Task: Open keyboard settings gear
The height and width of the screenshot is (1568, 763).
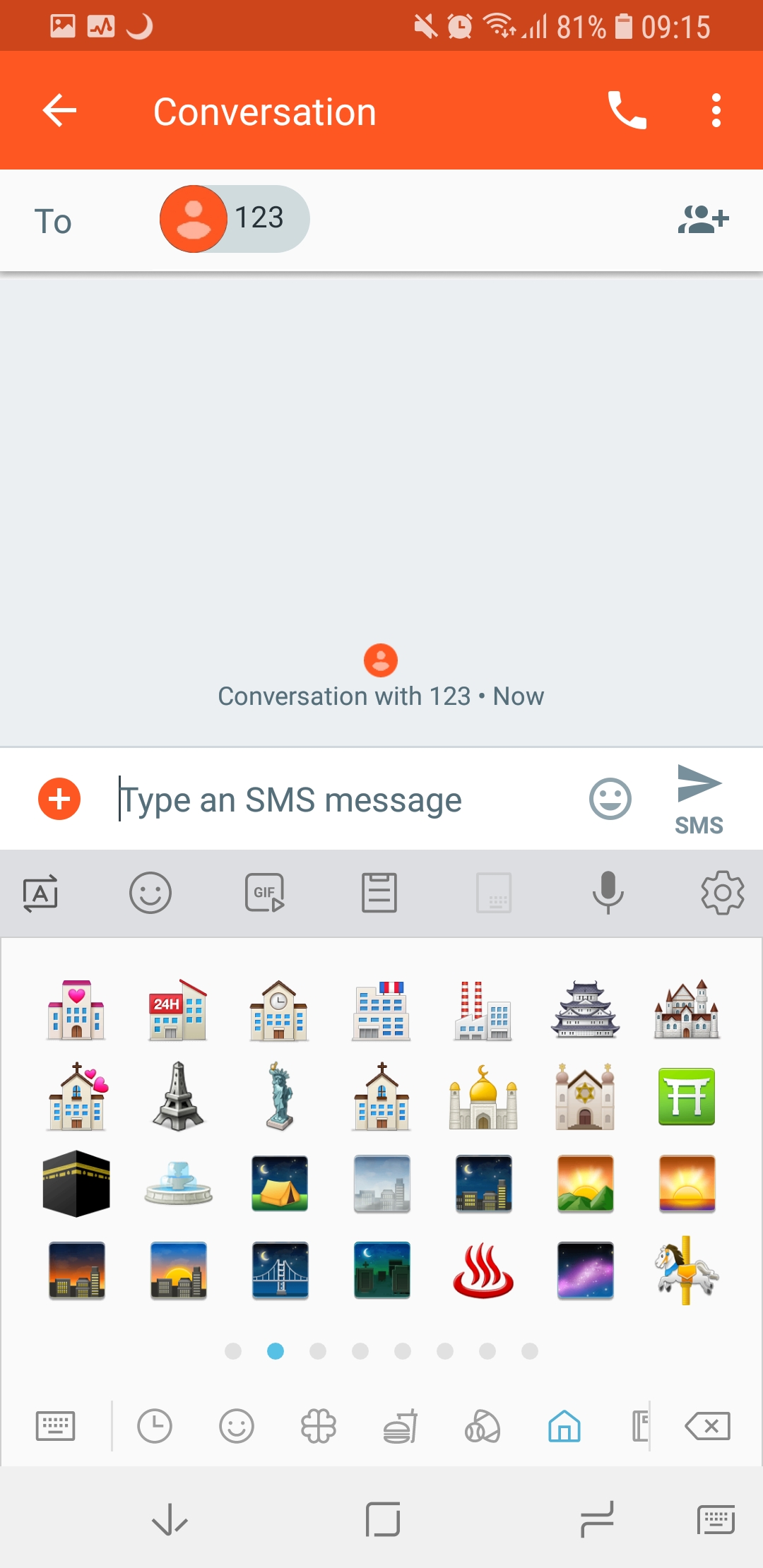Action: (x=723, y=893)
